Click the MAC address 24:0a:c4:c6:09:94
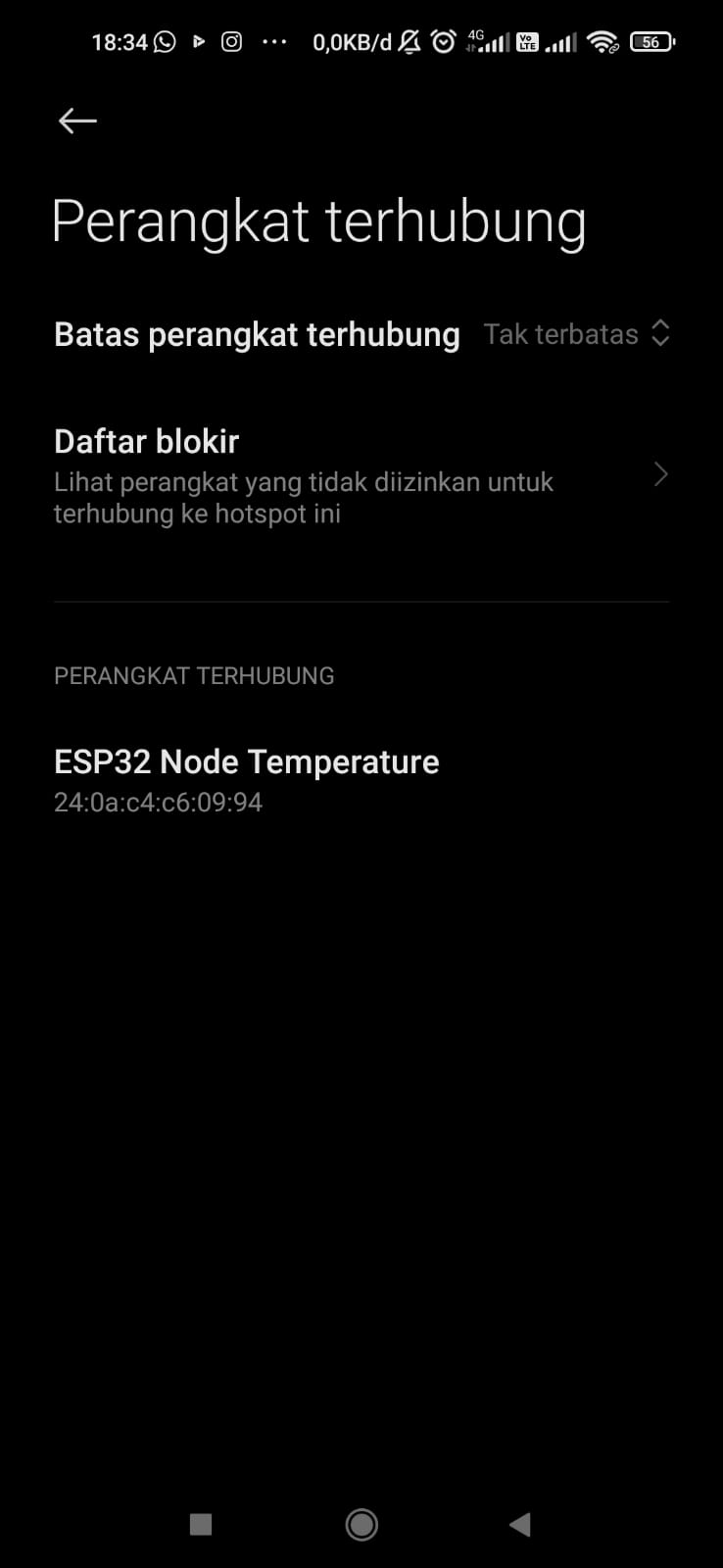Image resolution: width=723 pixels, height=1568 pixels. [159, 802]
